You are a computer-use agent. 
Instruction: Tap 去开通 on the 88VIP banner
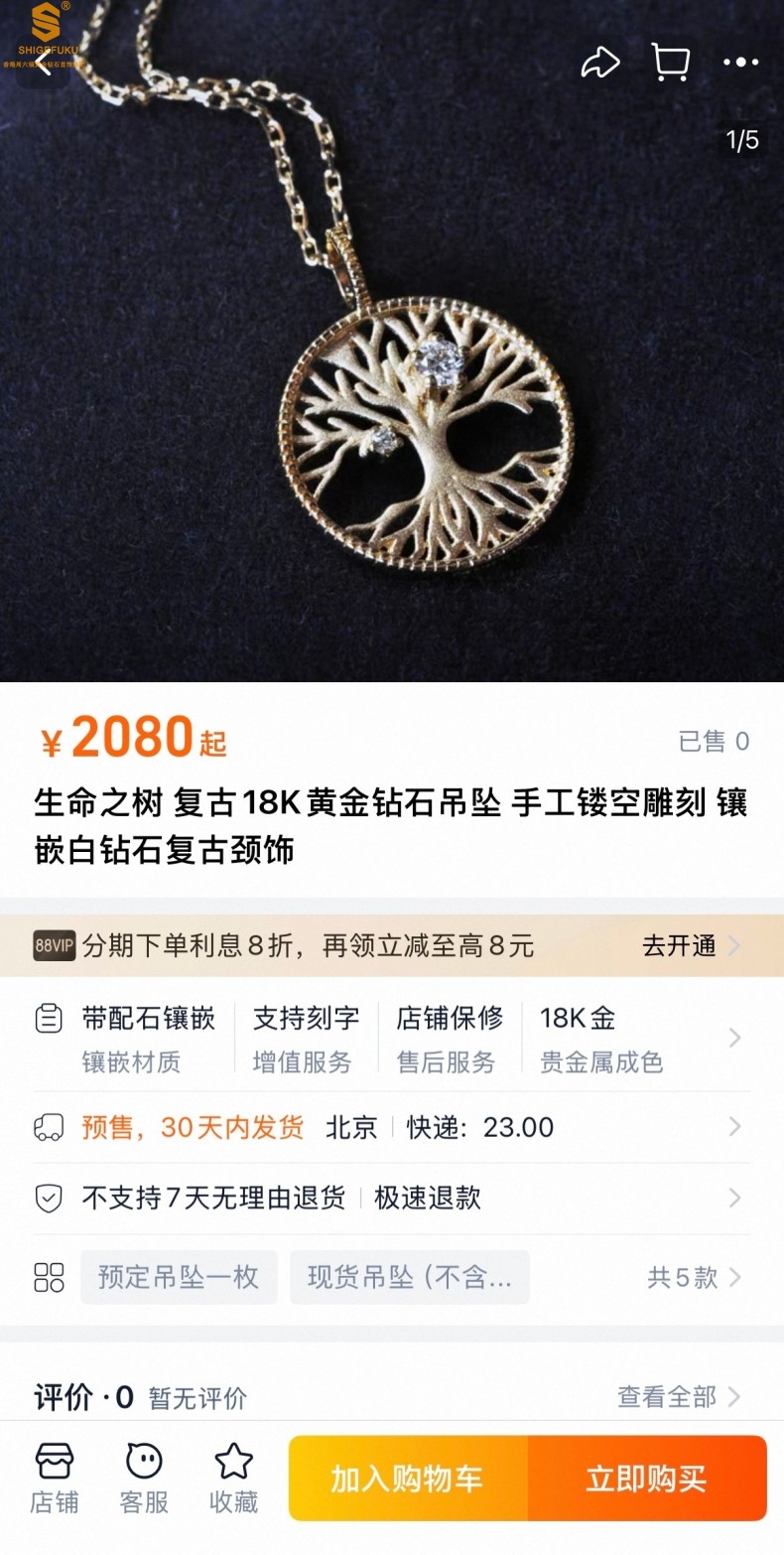[x=691, y=945]
